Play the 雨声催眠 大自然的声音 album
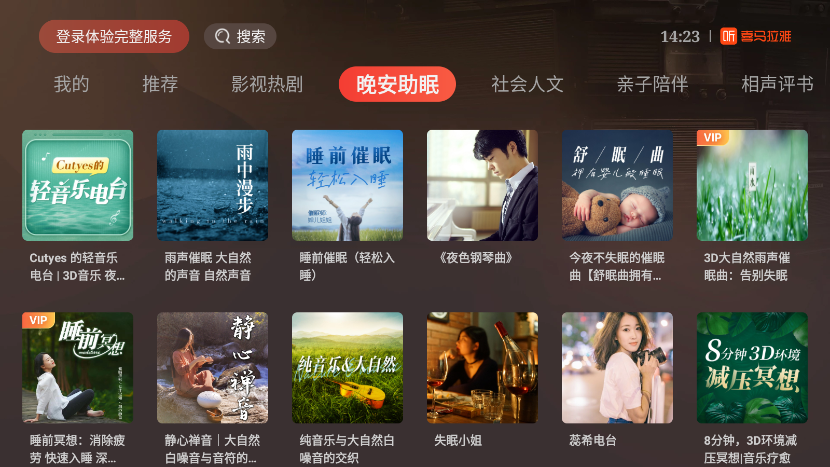The width and height of the screenshot is (830, 467). [212, 185]
